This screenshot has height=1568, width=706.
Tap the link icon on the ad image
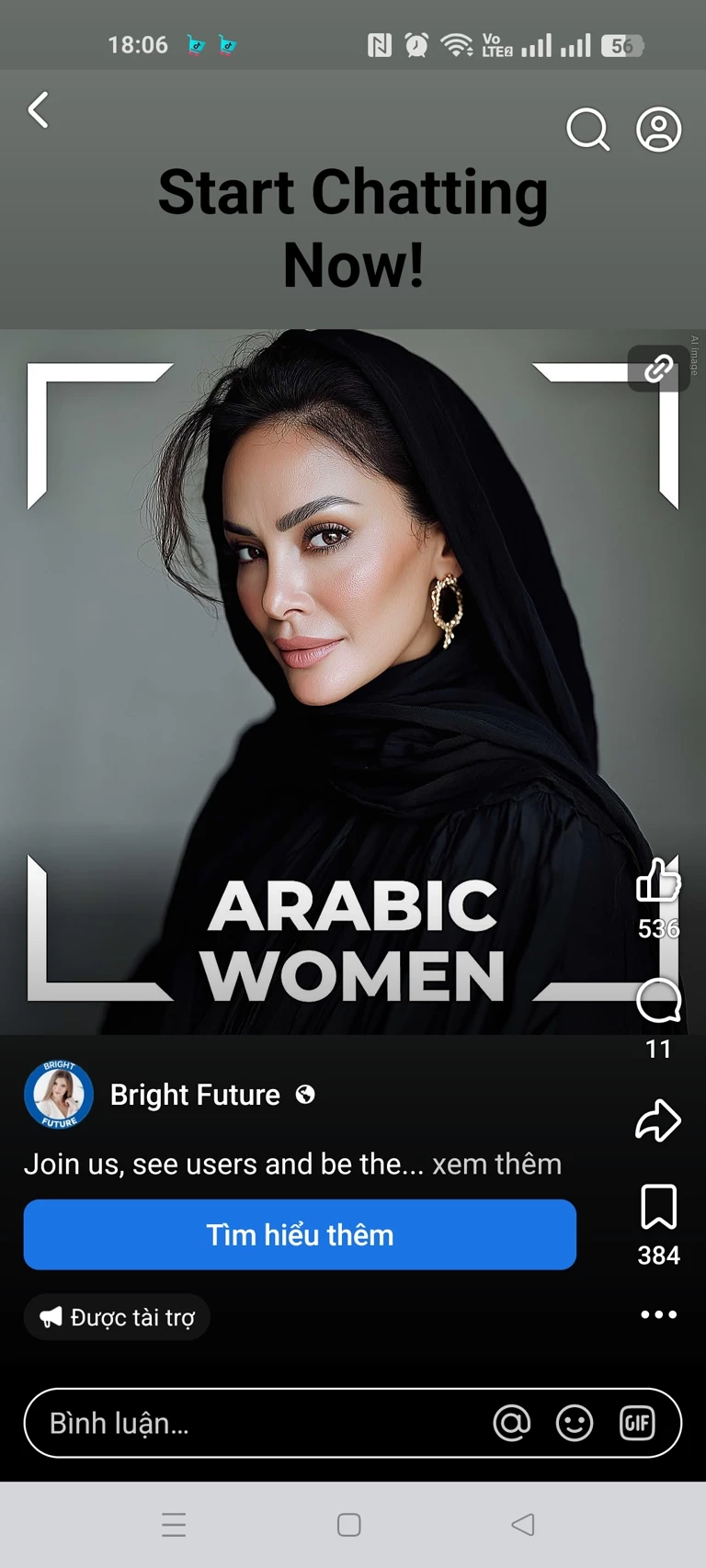(658, 369)
